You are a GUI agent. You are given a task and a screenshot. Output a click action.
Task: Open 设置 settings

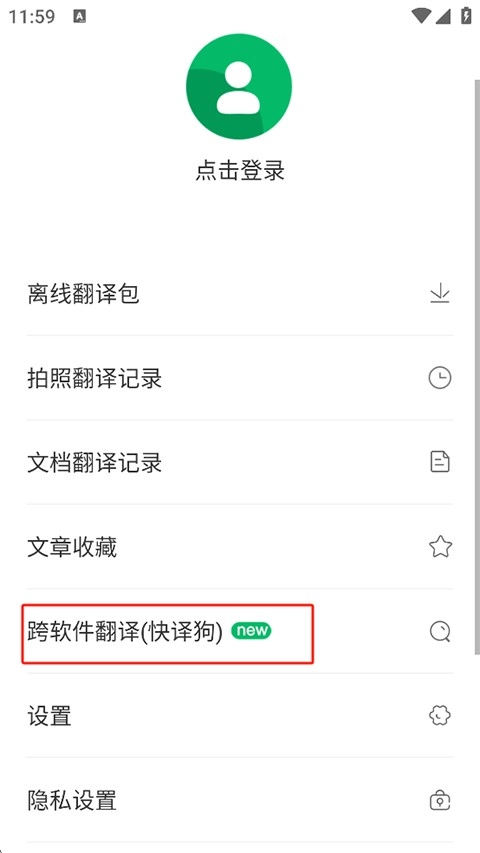pos(239,716)
